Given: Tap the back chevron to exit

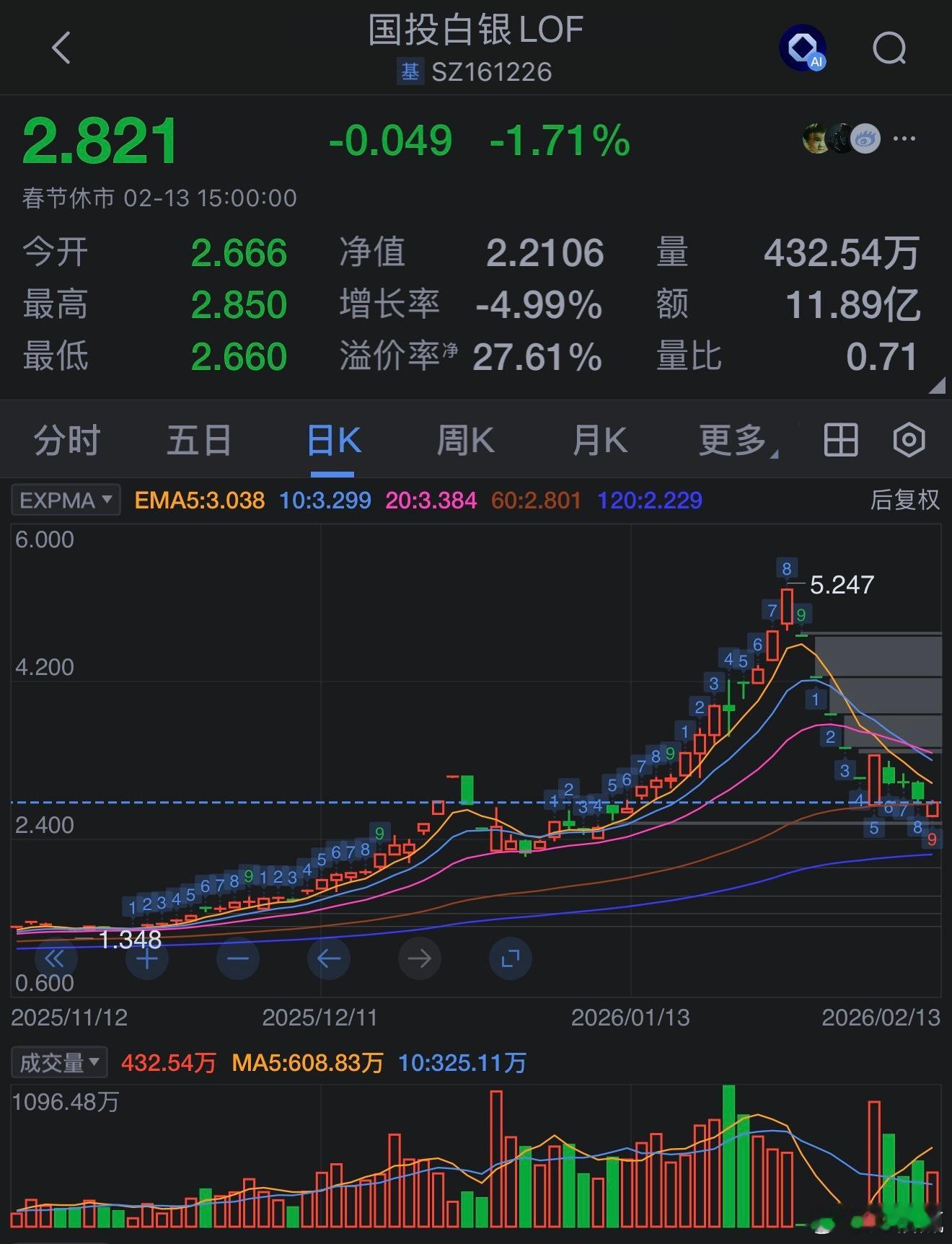Looking at the screenshot, I should 62,48.
